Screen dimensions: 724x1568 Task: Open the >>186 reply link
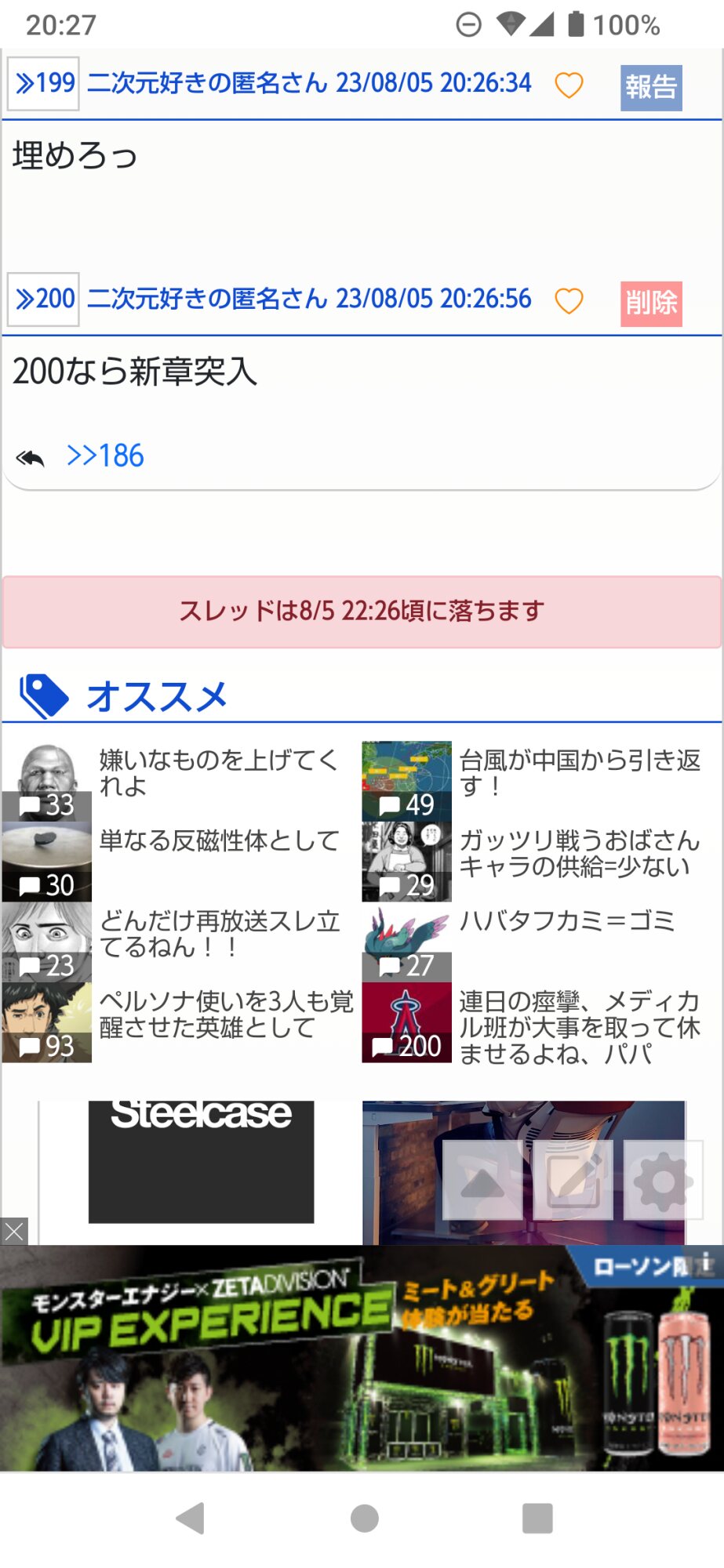[x=105, y=456]
